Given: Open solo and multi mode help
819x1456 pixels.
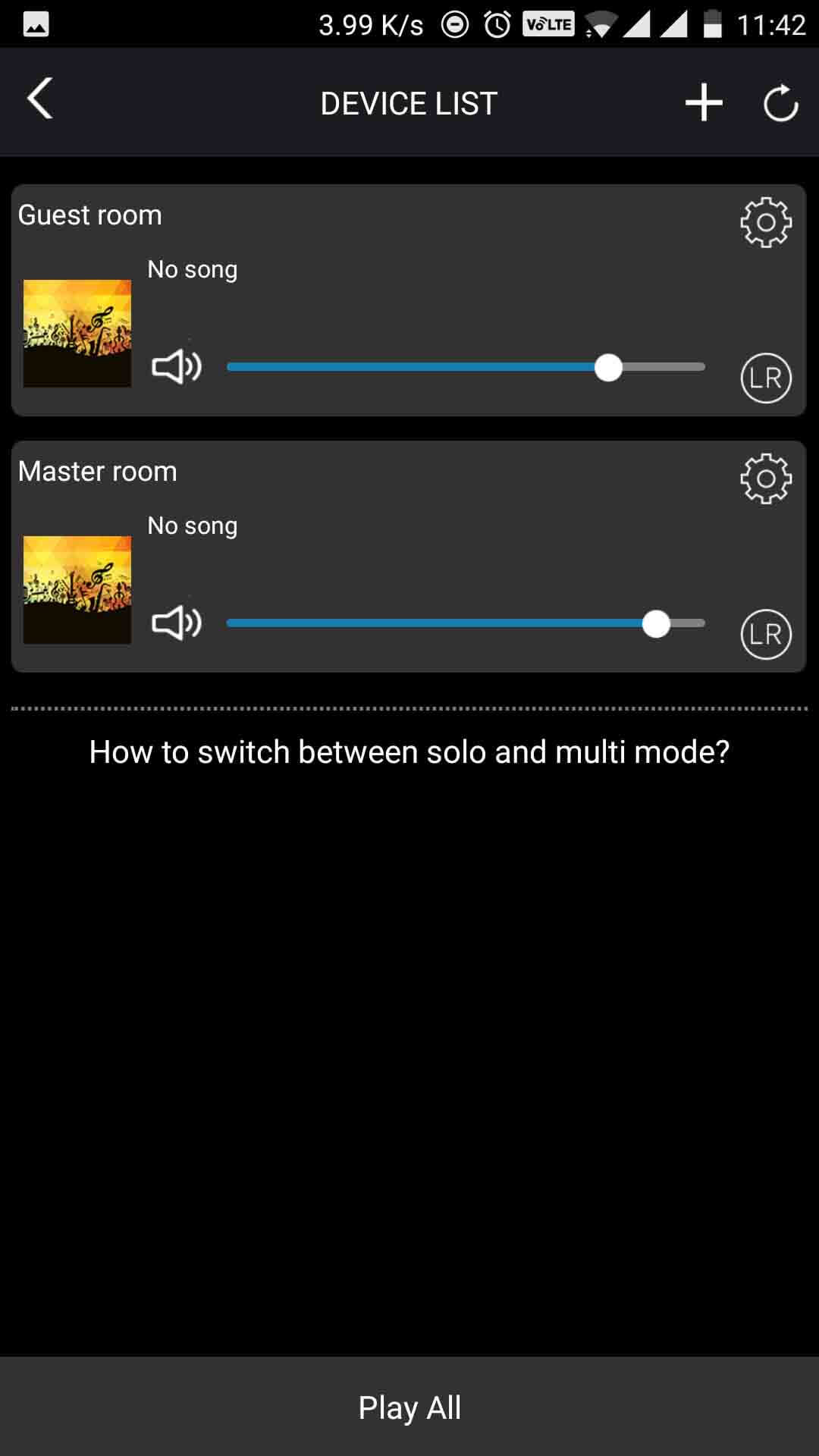Looking at the screenshot, I should coord(409,752).
